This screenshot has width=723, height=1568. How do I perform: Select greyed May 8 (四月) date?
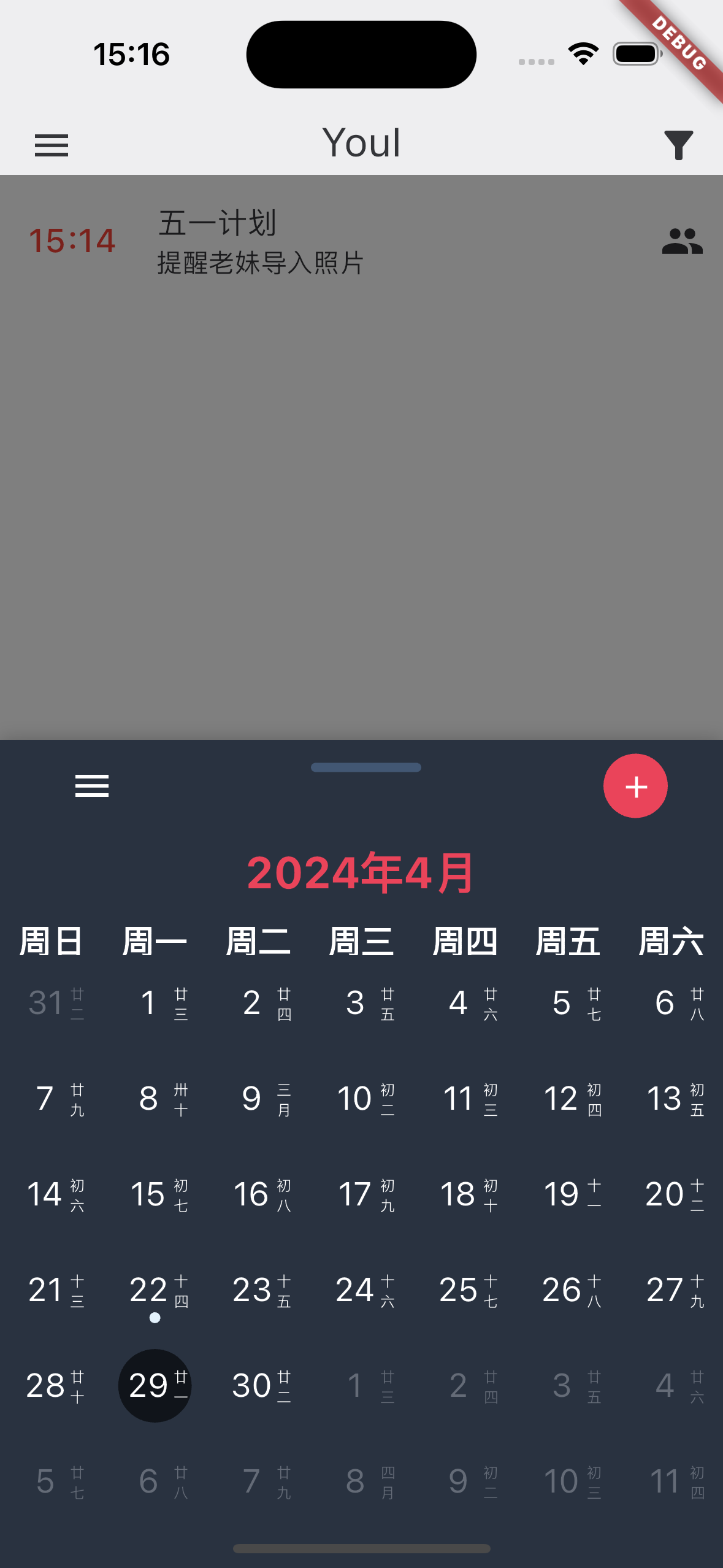click(x=361, y=1482)
